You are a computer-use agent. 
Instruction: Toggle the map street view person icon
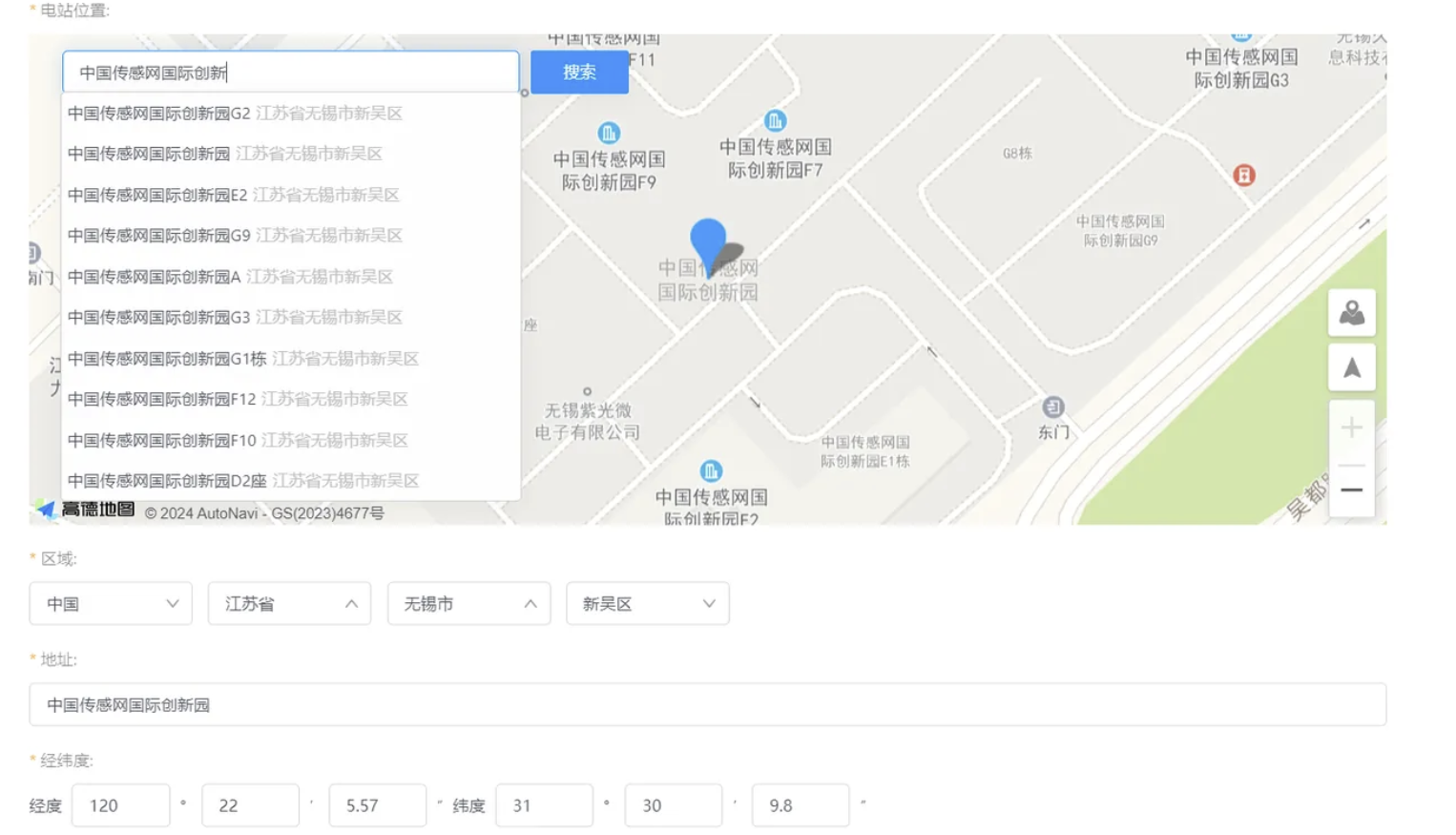[x=1351, y=313]
